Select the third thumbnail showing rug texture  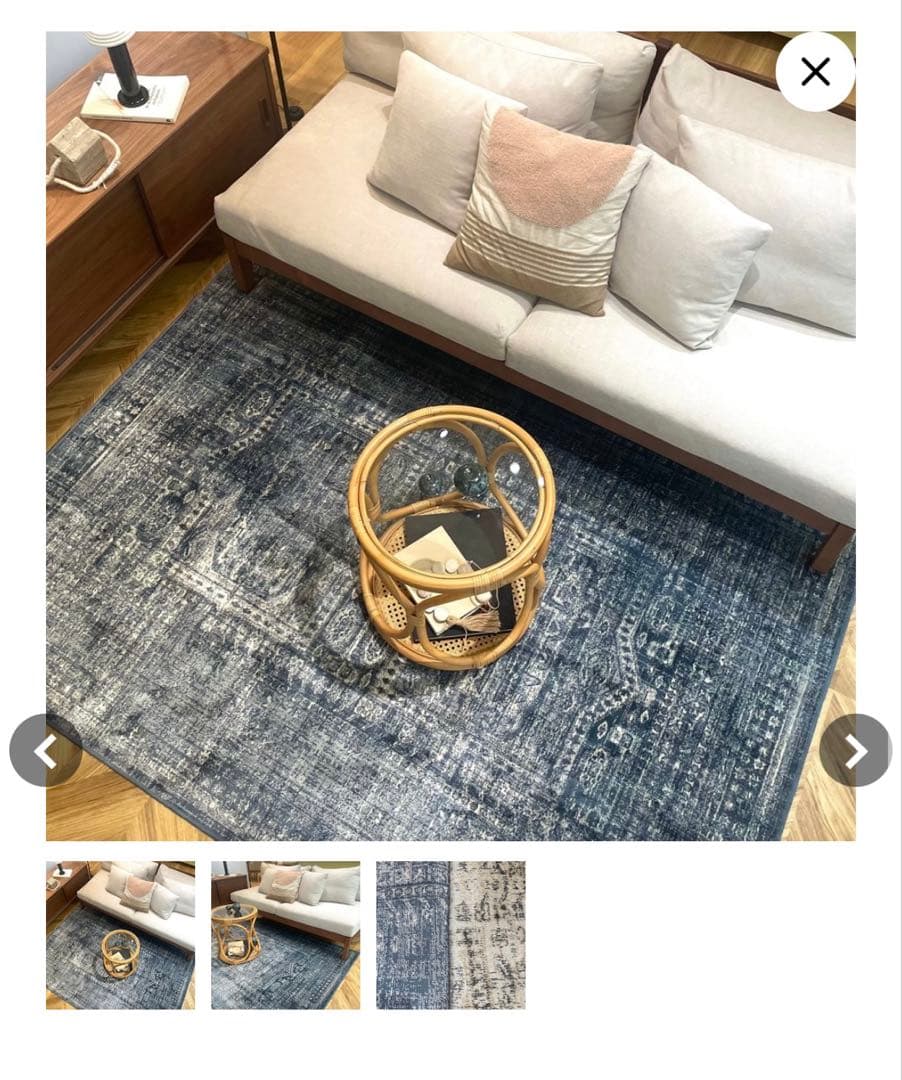pyautogui.click(x=450, y=935)
